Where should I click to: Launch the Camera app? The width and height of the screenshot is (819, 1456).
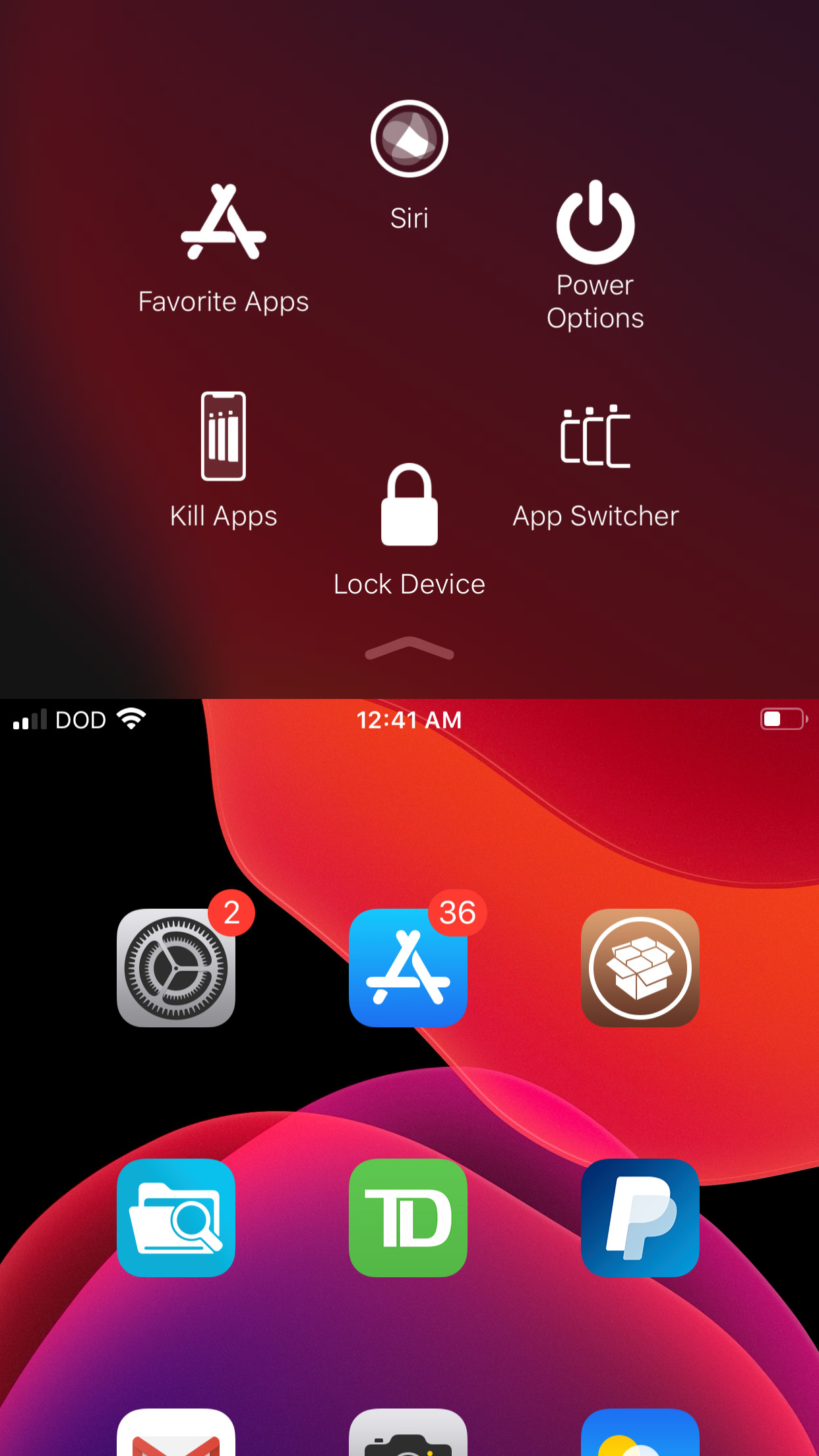408,1432
